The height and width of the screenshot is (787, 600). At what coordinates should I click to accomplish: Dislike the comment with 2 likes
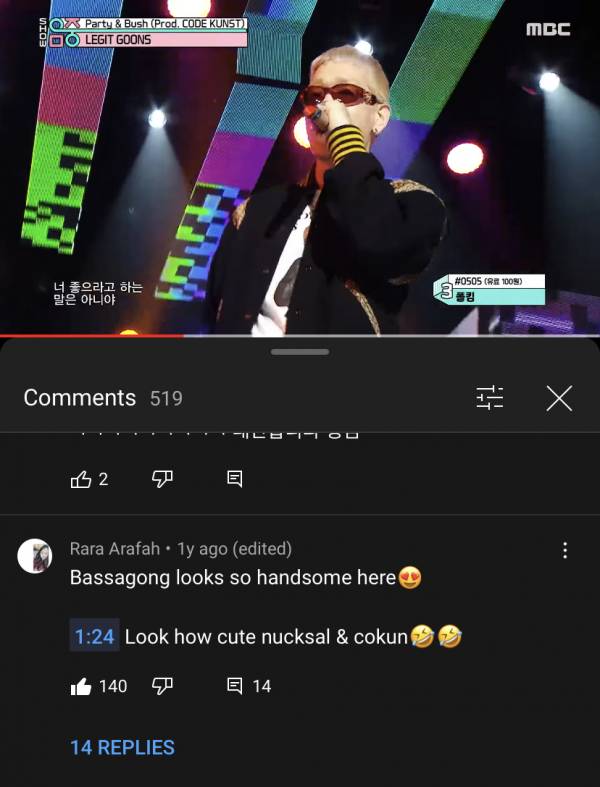pos(162,479)
